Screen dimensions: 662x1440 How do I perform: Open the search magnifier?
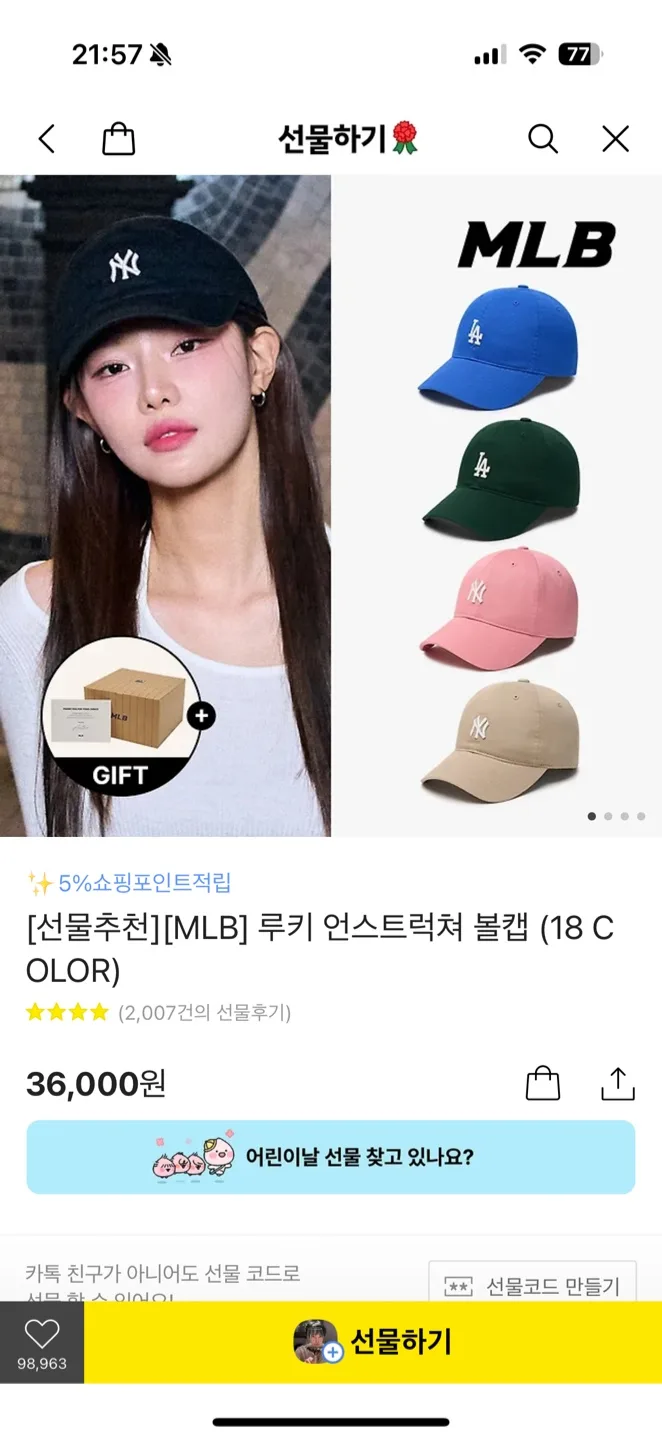click(x=542, y=139)
